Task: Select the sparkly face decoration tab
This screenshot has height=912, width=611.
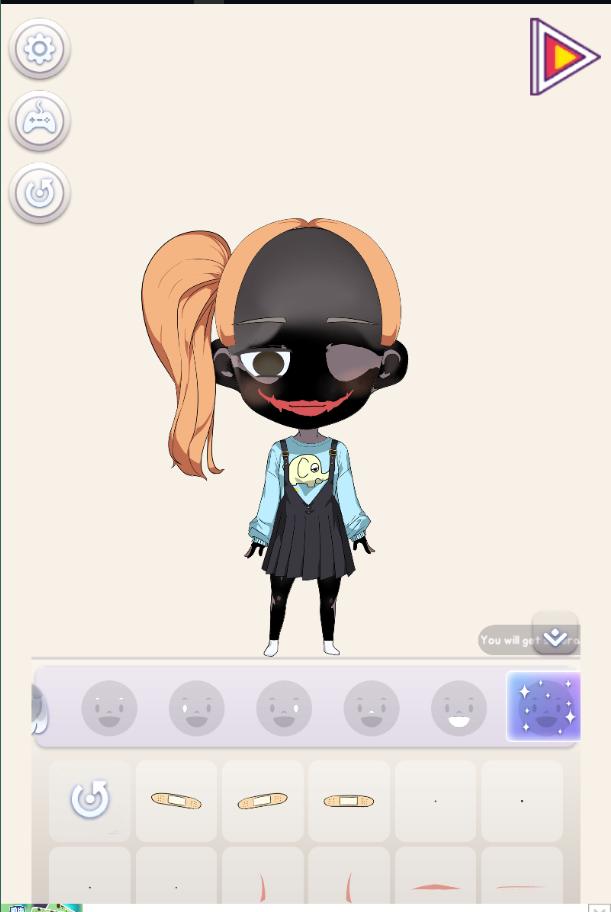Action: coord(543,707)
